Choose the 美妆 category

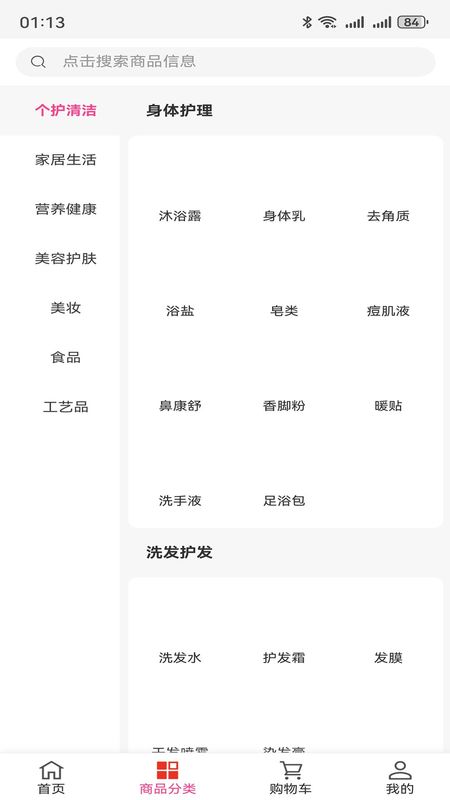pos(65,308)
